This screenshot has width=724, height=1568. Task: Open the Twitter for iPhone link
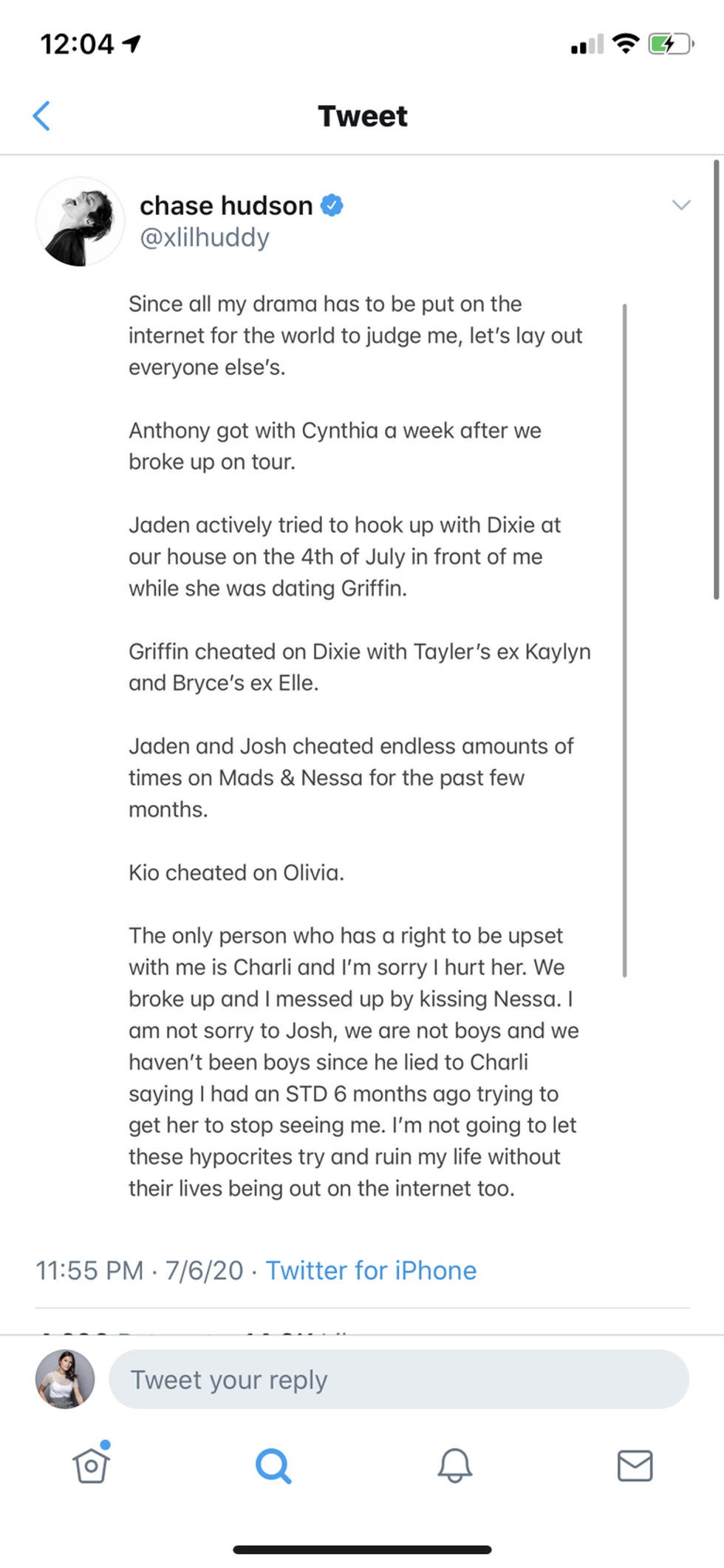click(x=371, y=1270)
